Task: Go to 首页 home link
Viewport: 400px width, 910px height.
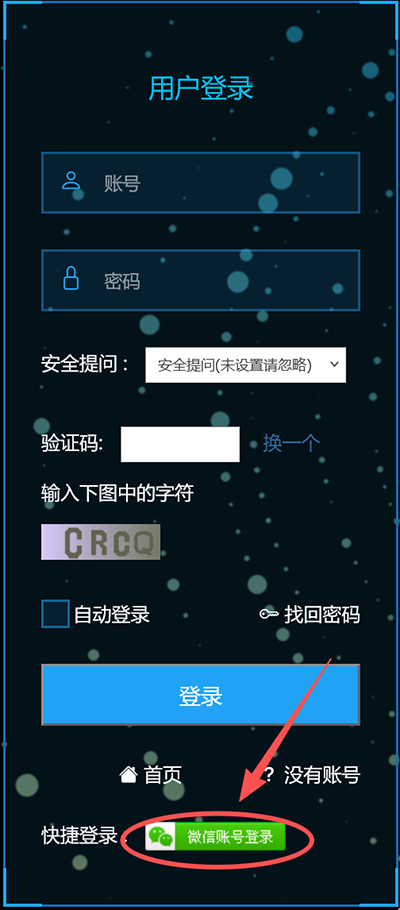Action: click(150, 775)
